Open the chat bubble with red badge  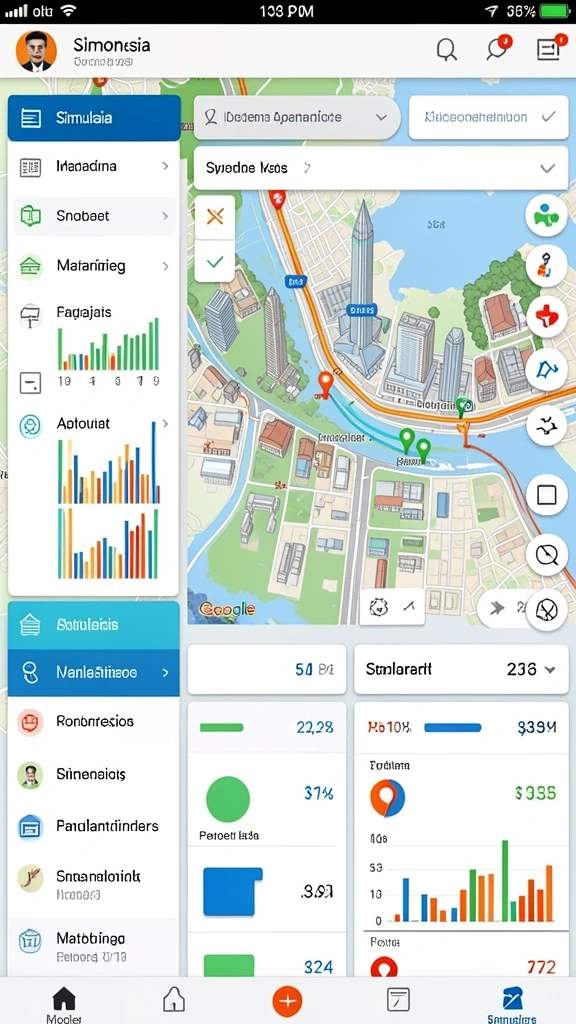[x=498, y=48]
